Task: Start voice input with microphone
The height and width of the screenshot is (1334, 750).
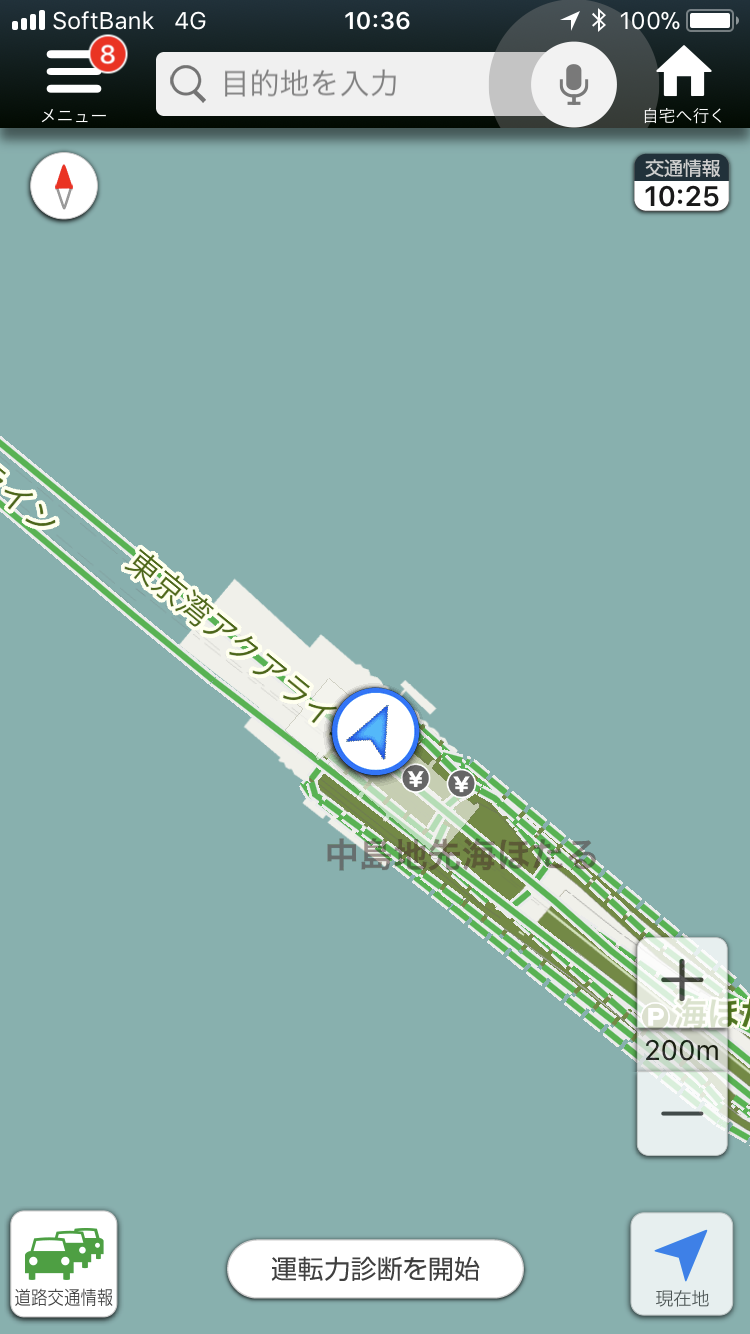Action: [x=573, y=84]
